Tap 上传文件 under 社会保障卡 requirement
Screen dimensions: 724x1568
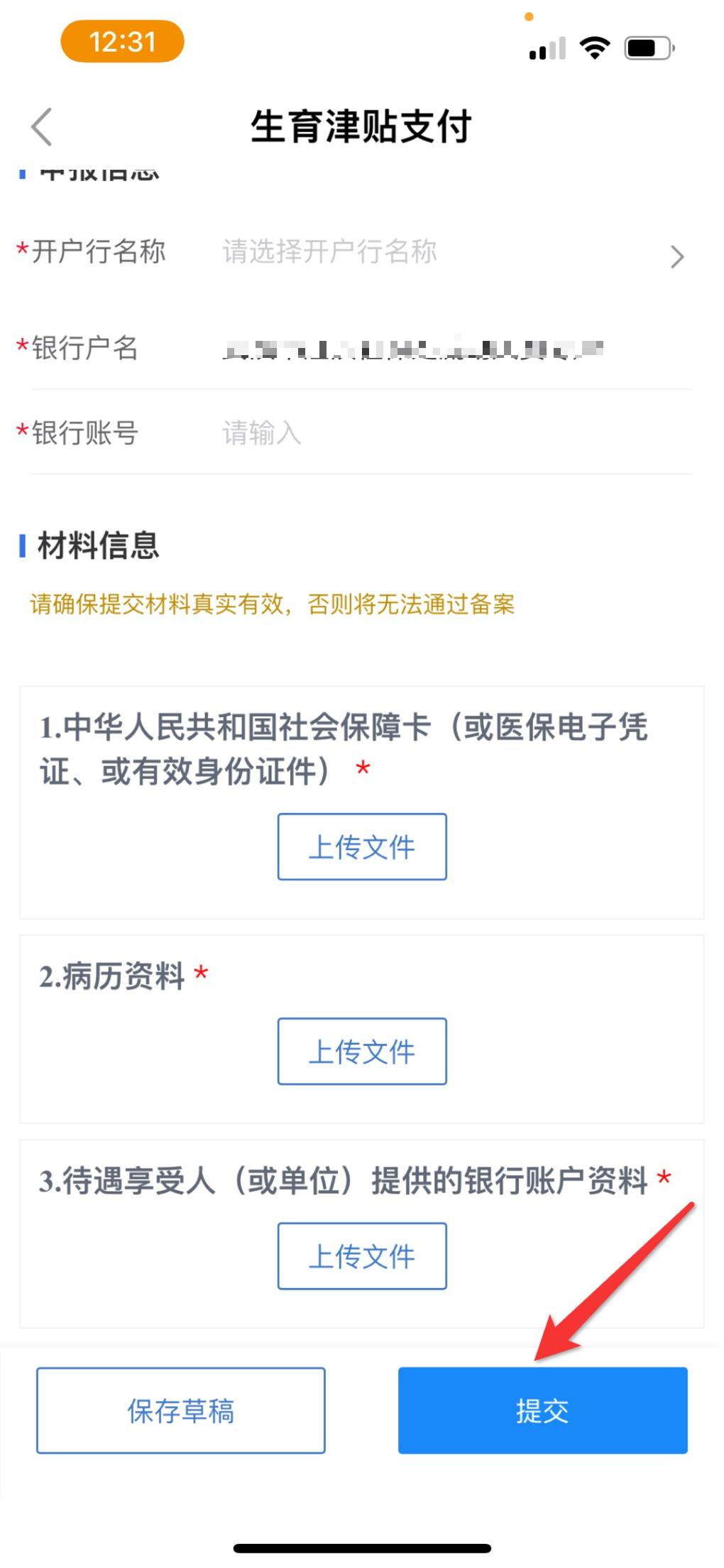point(361,846)
